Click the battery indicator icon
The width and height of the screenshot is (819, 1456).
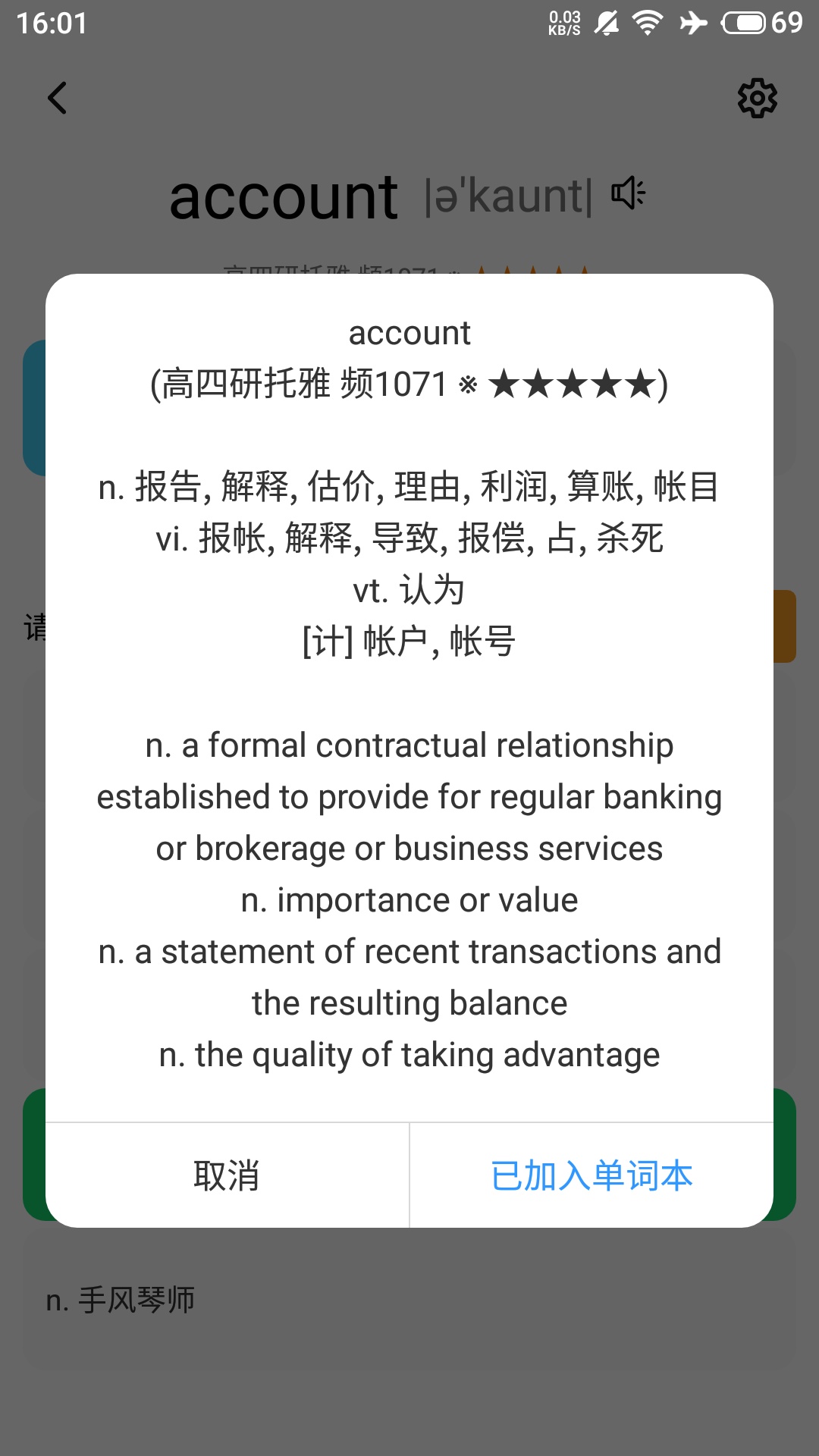click(746, 24)
